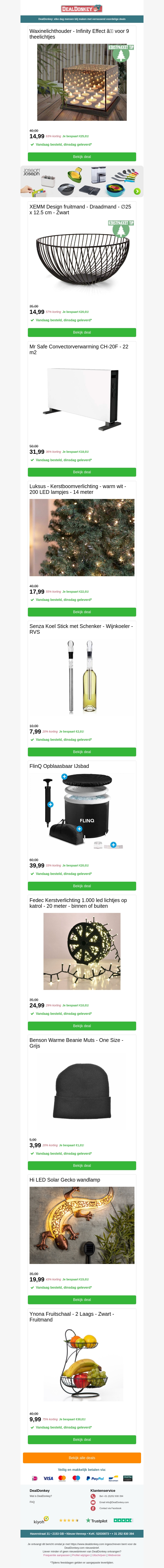This screenshot has height=1568, width=164.
Task: Tap the orange Bekijk alle deals button
Action: click(x=82, y=1458)
